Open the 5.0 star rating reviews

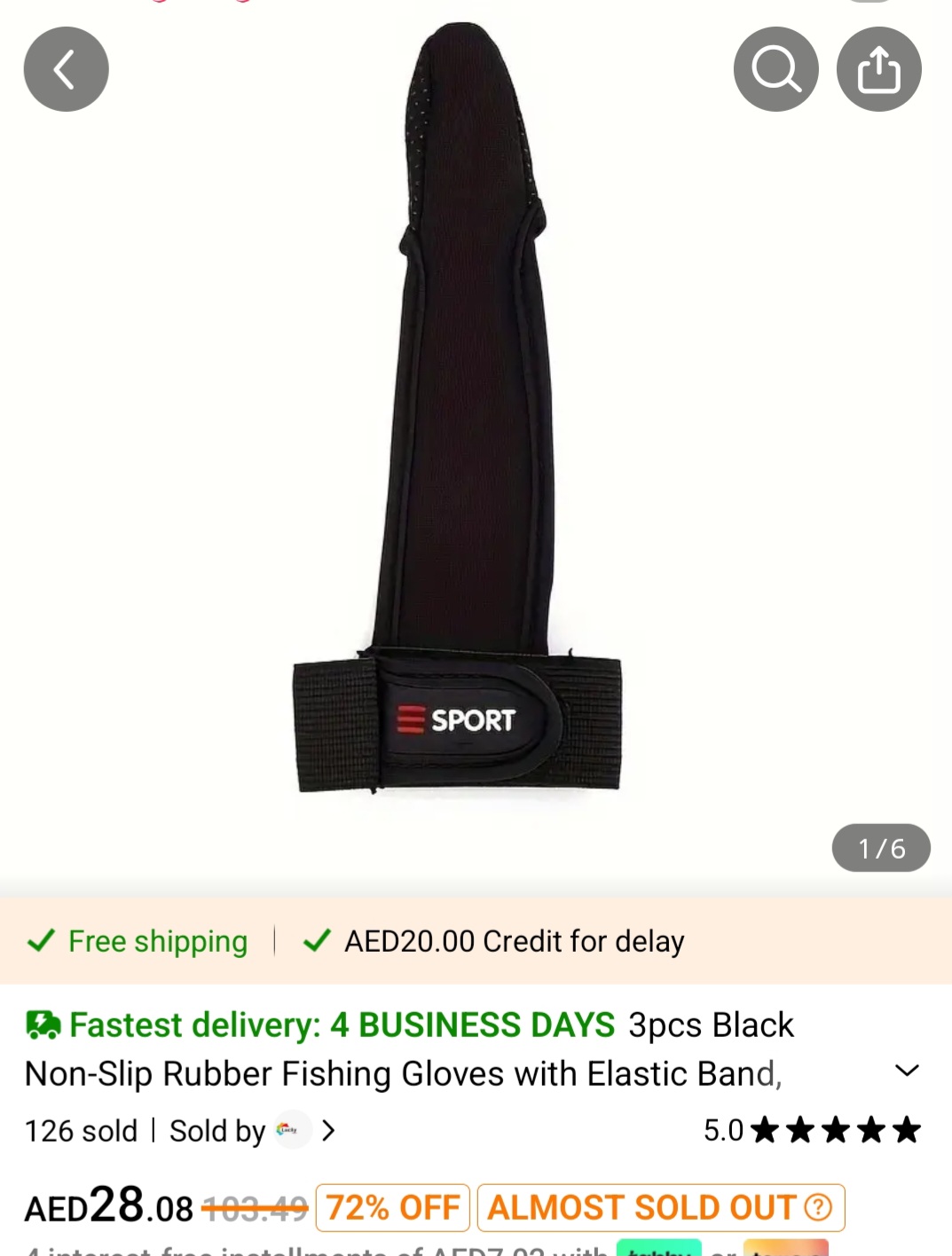coord(812,1130)
